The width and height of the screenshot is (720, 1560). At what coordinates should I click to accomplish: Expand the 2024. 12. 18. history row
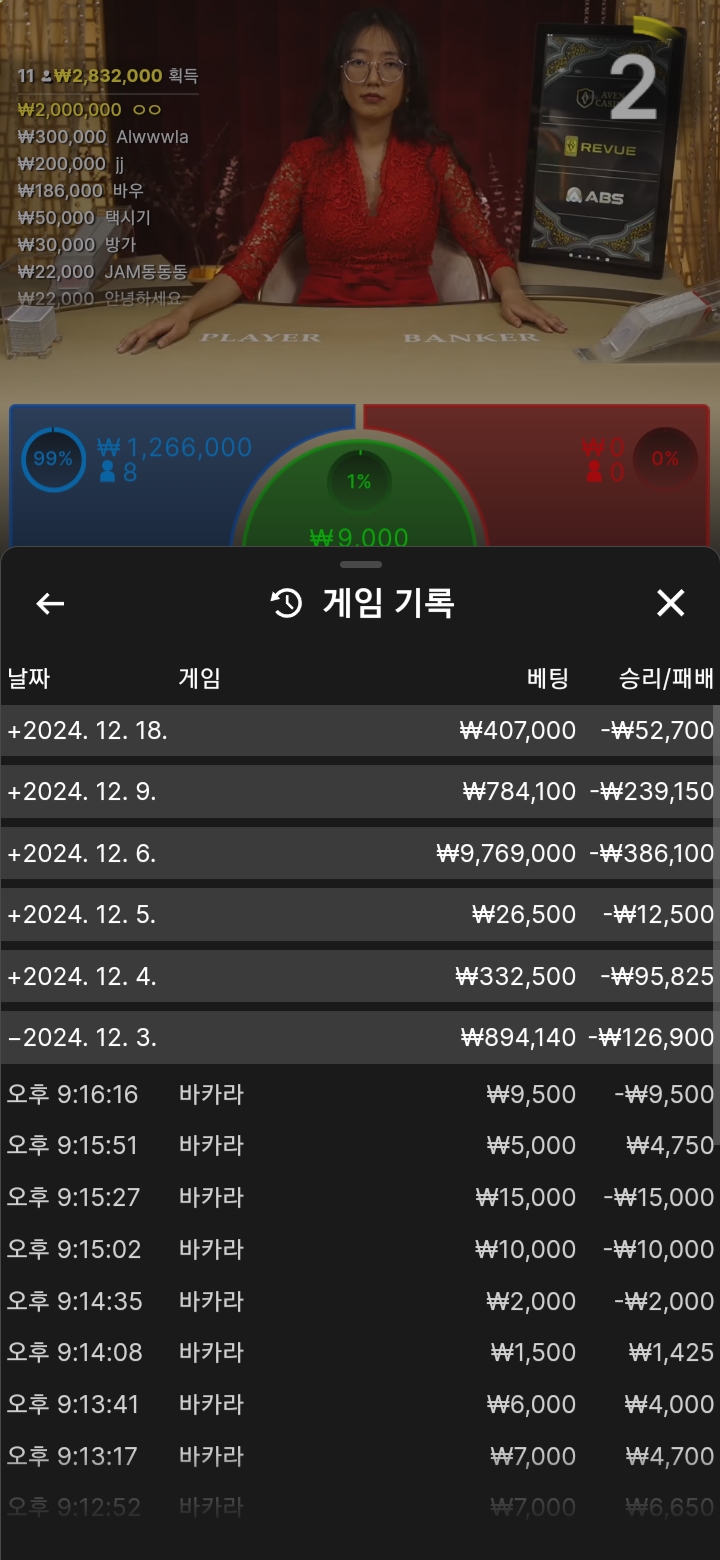coord(358,730)
